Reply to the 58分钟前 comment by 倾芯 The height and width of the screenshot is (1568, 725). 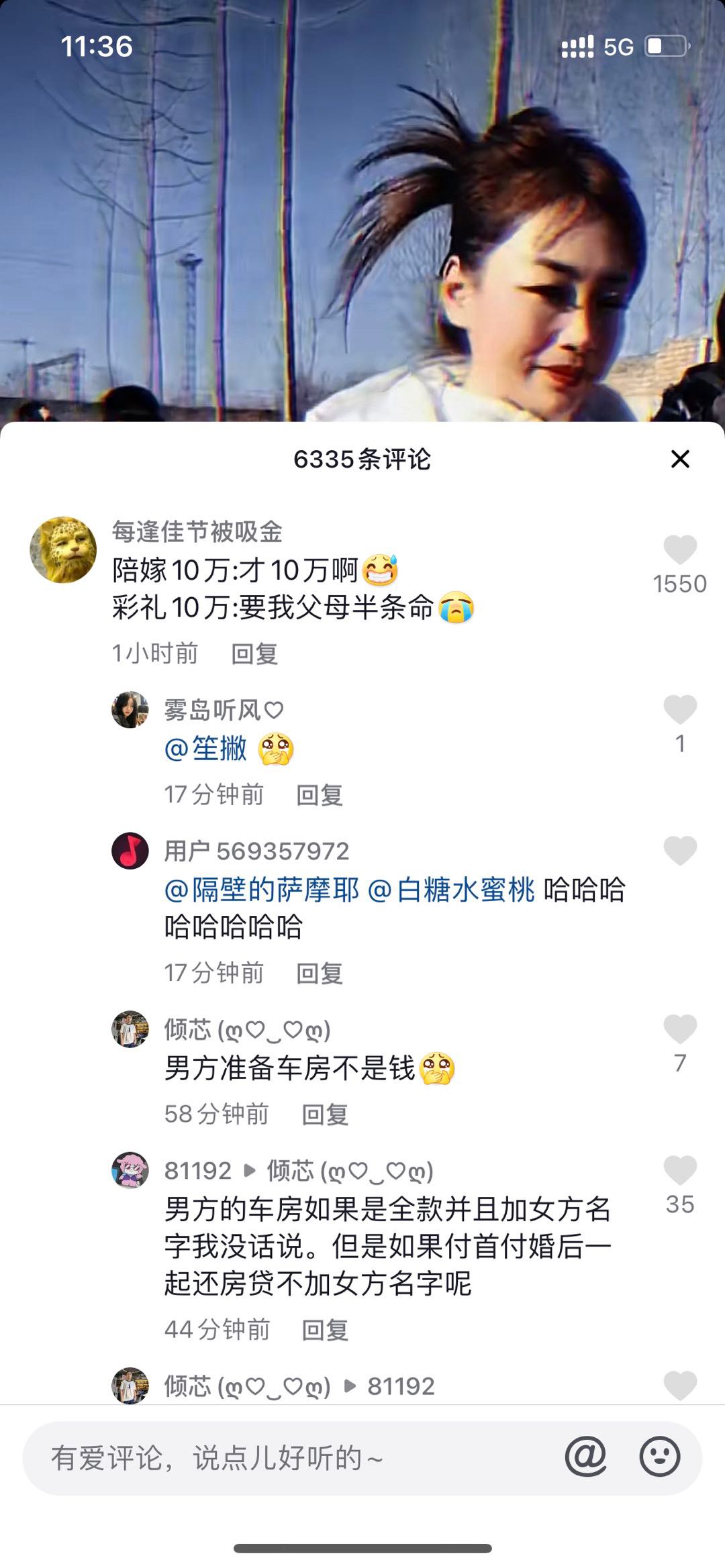(x=325, y=1114)
